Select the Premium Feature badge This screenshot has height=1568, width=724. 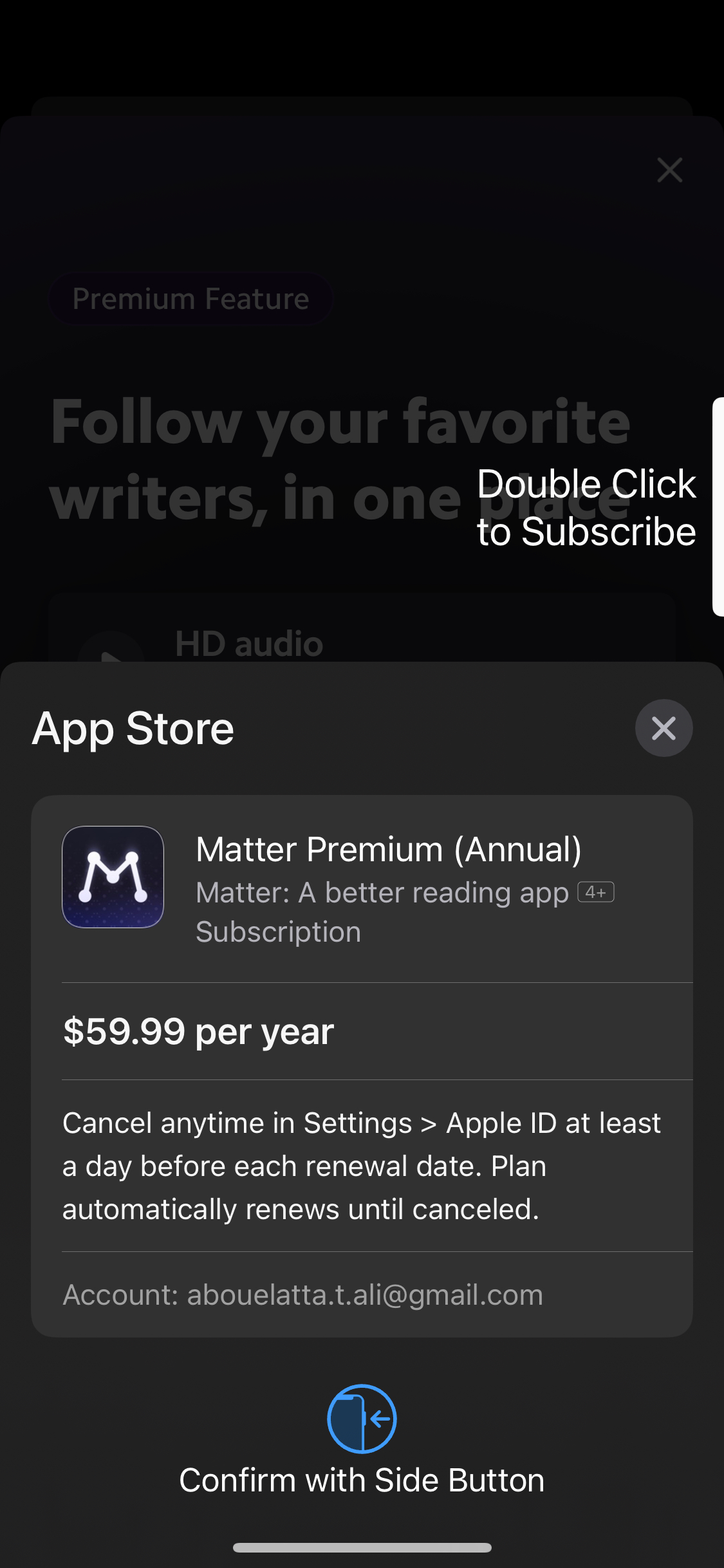[190, 297]
